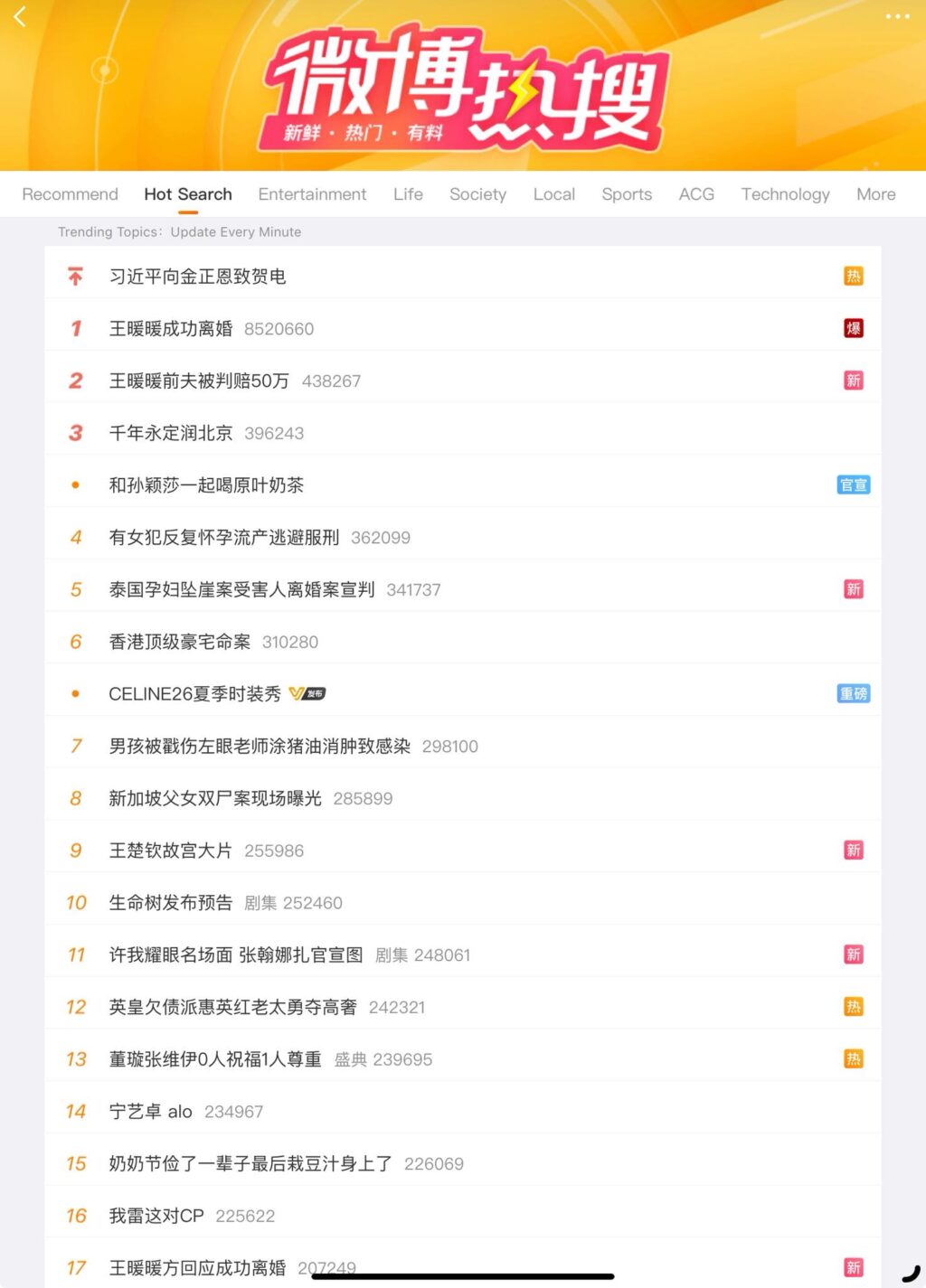
Task: Switch to the Recommend tab
Action: pyautogui.click(x=70, y=194)
